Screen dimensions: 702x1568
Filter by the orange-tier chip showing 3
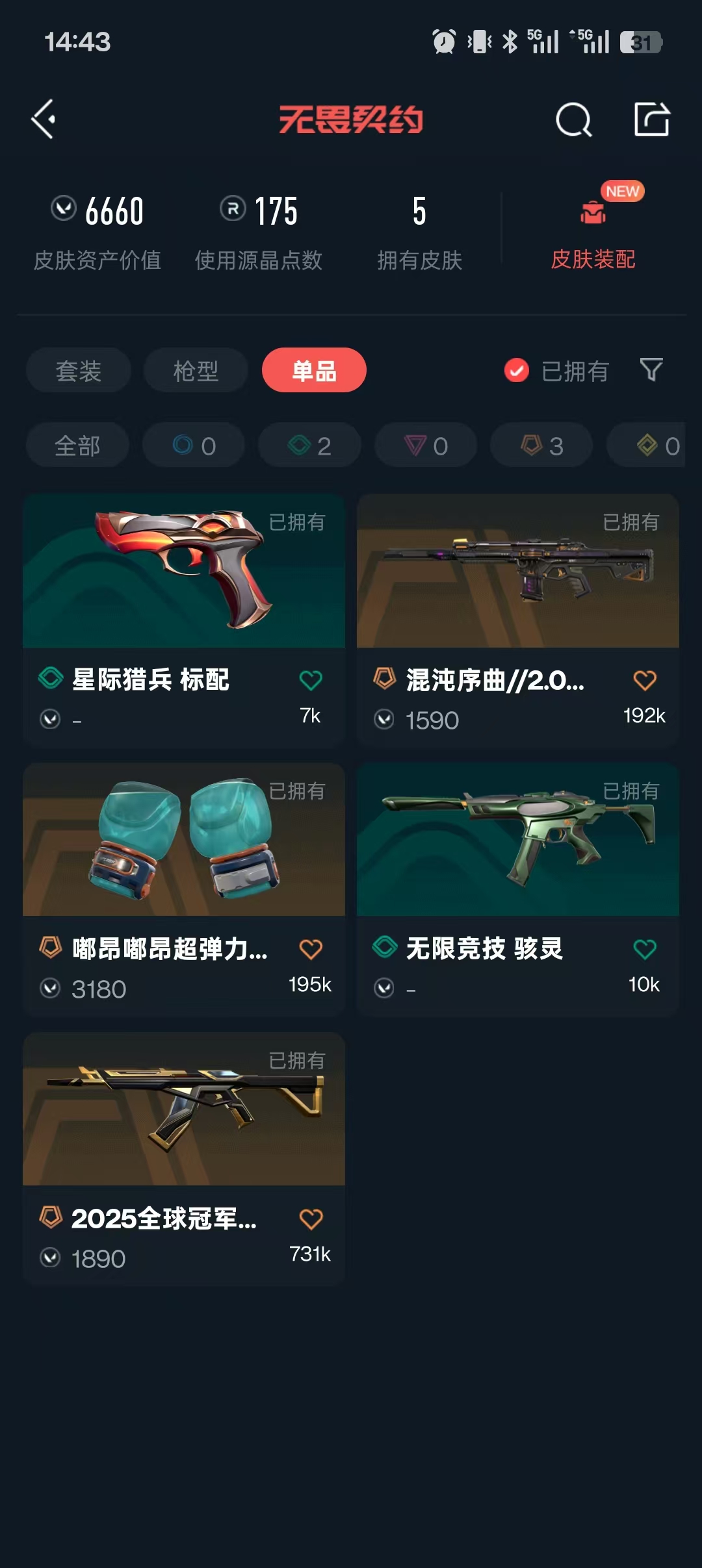tap(541, 446)
